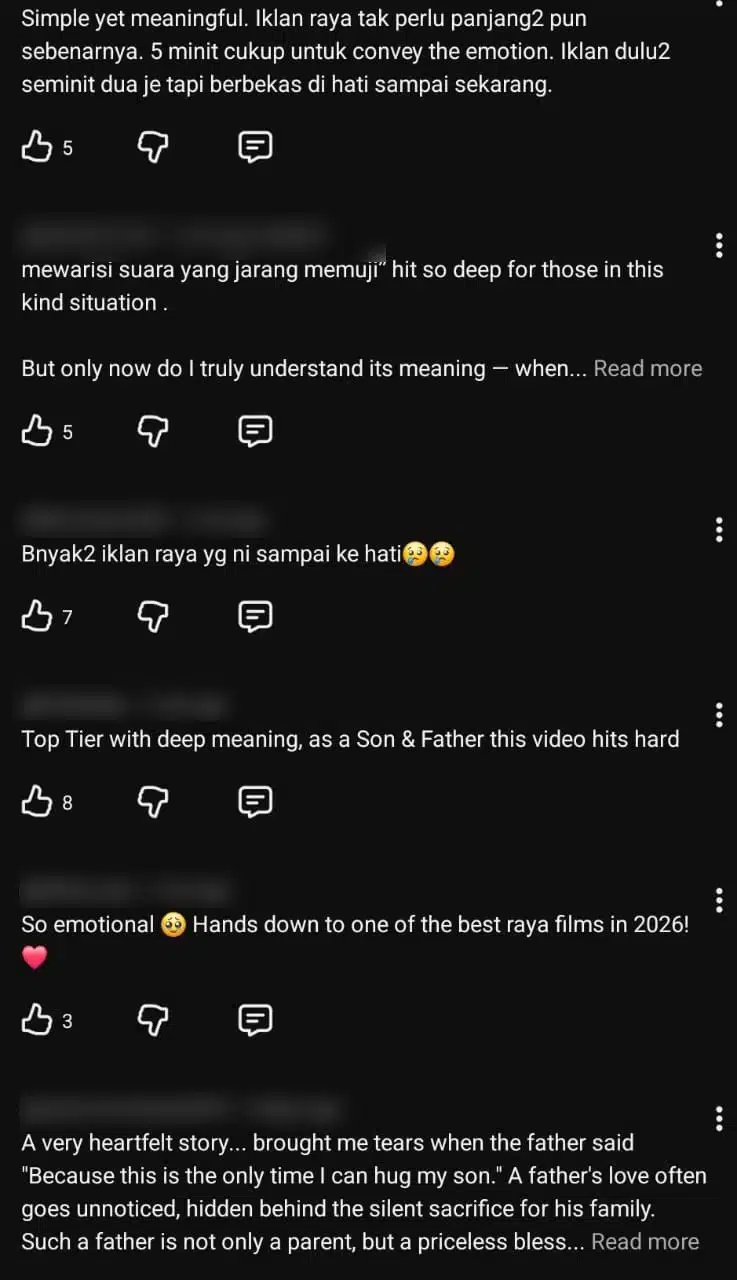Open options menu for 'mewarisi suara' comment
This screenshot has width=737, height=1280.
point(719,246)
